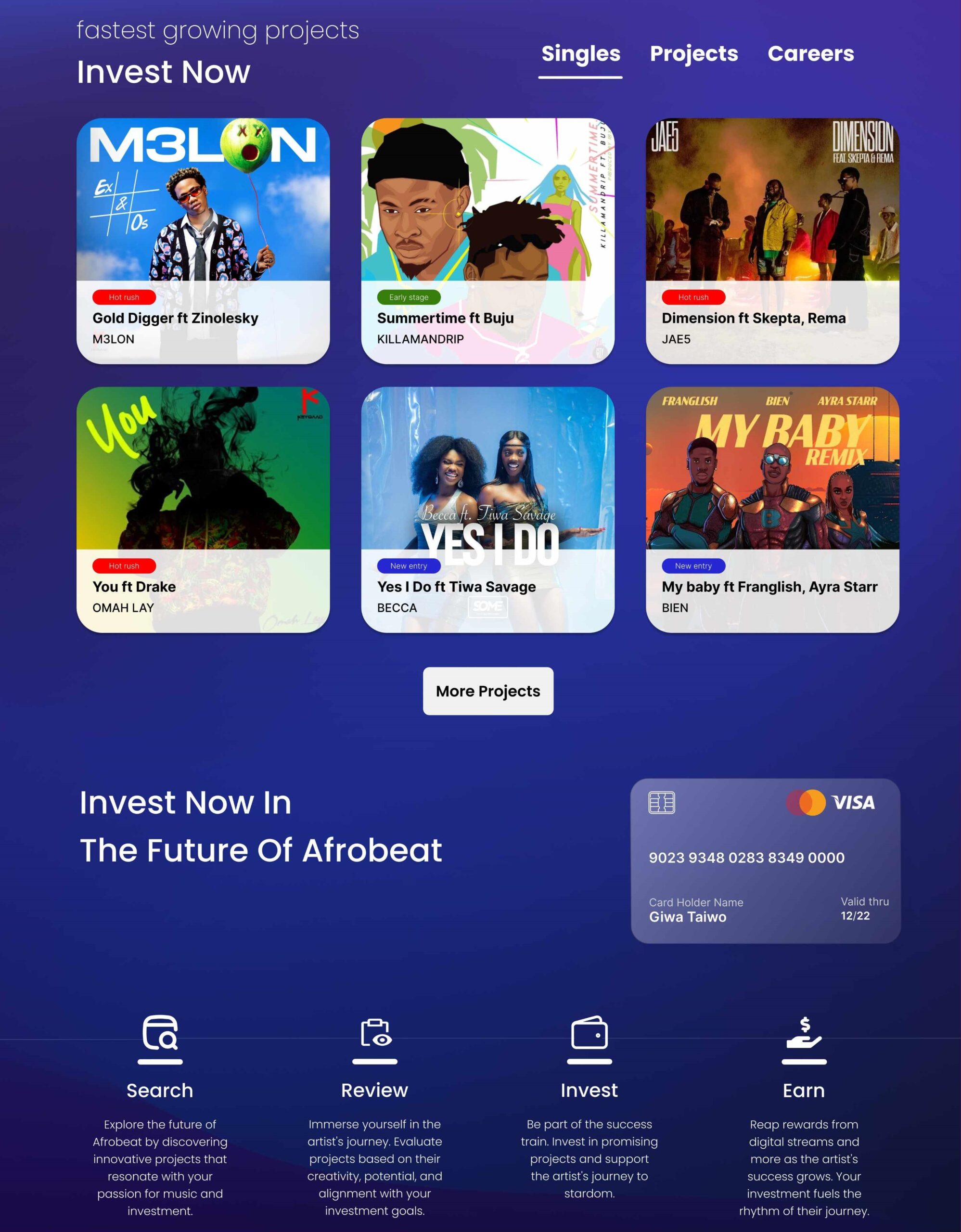Screen dimensions: 961x1232
Task: Switch to the Projects tab
Action: point(693,53)
